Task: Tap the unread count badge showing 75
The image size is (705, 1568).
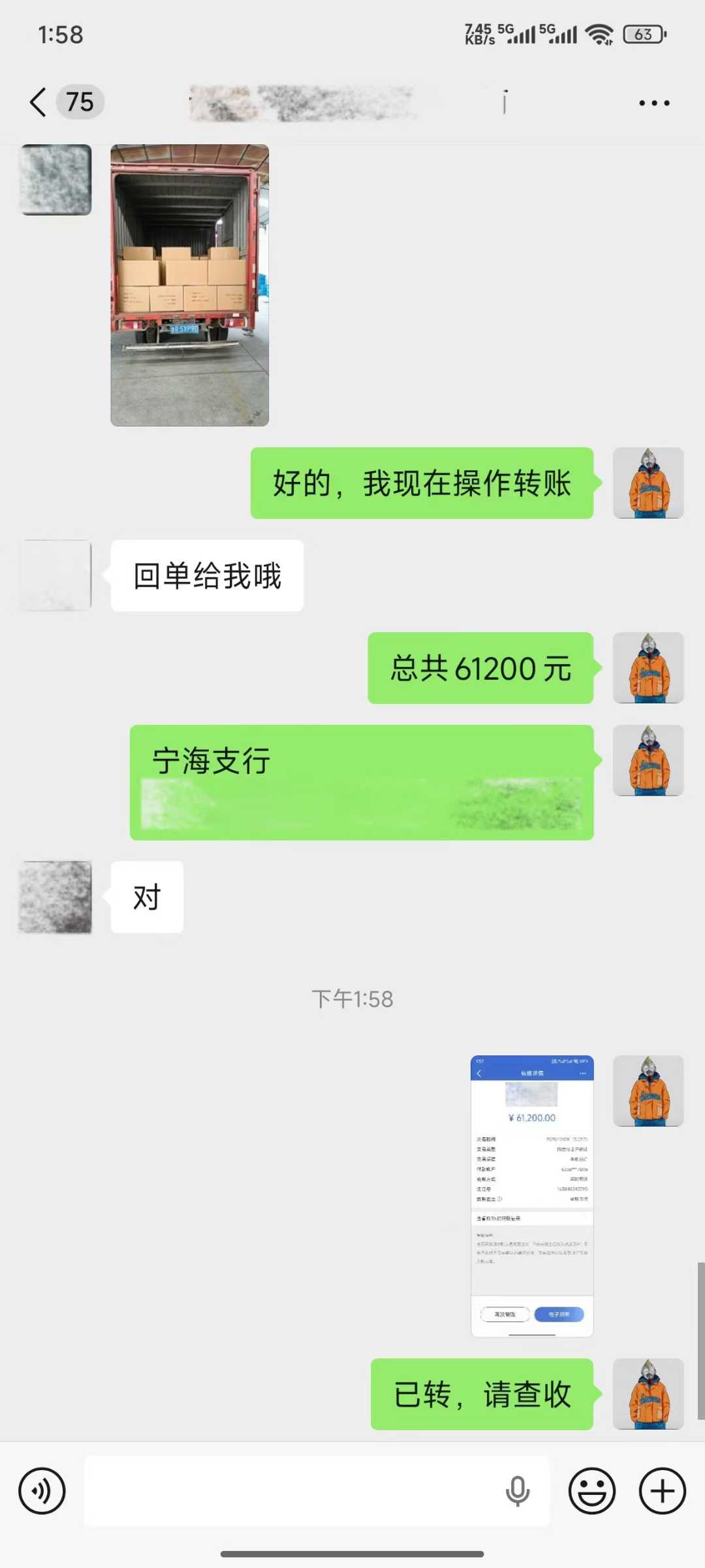Action: [80, 103]
